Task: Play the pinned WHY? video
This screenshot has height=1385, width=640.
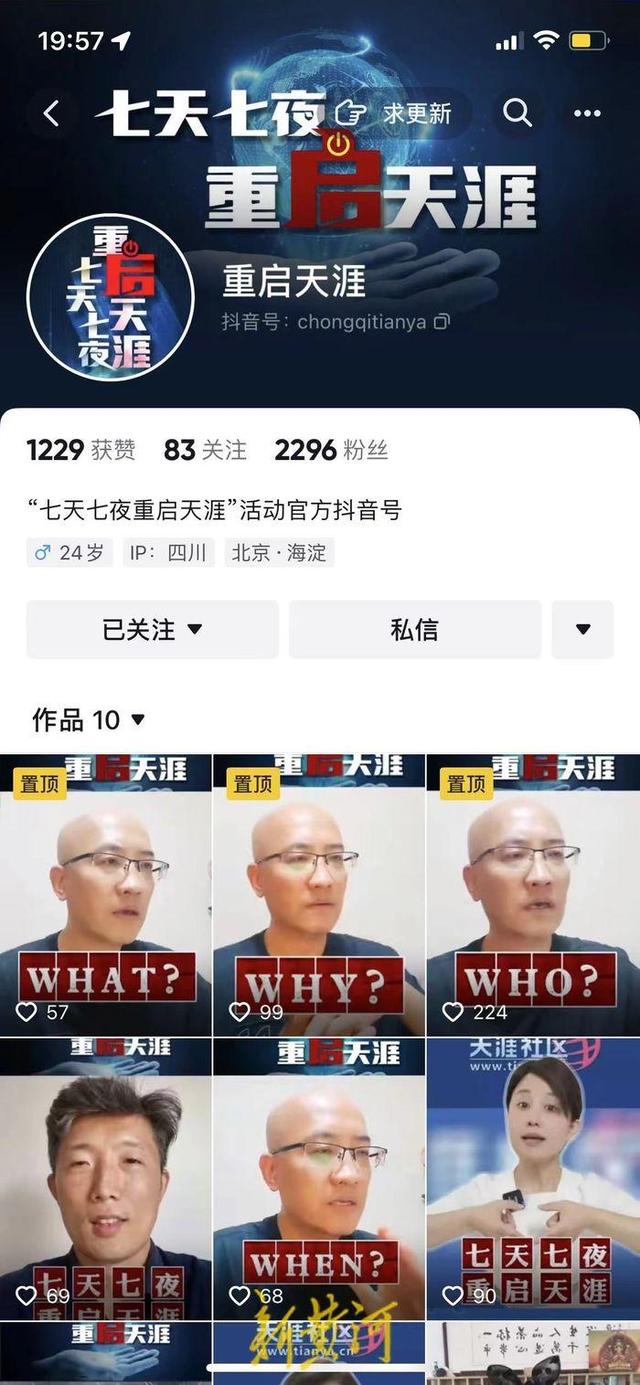Action: pos(319,895)
